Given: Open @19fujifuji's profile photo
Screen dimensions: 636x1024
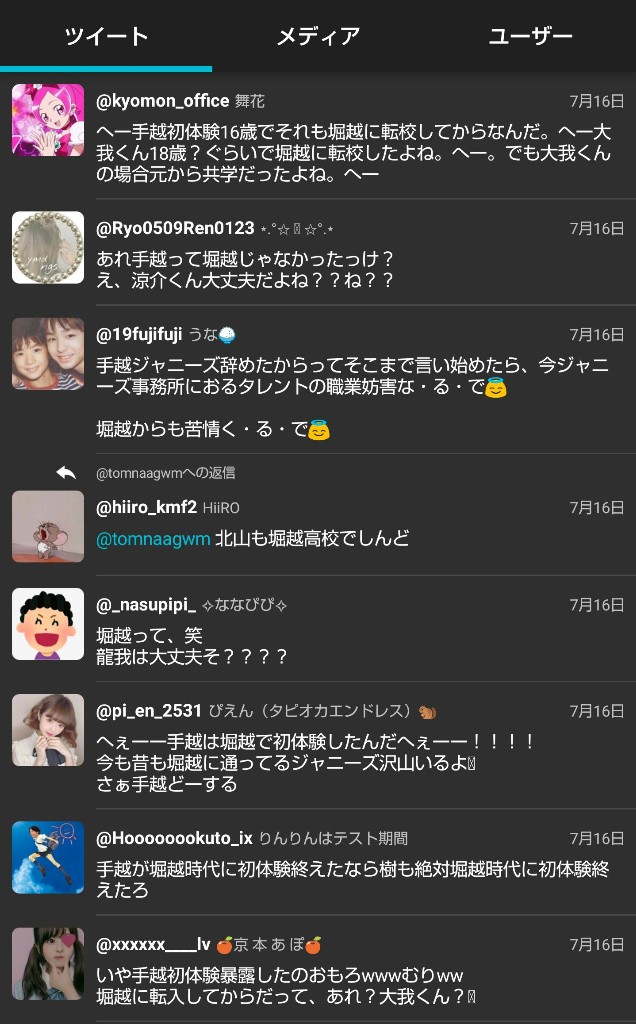Looking at the screenshot, I should point(48,354).
